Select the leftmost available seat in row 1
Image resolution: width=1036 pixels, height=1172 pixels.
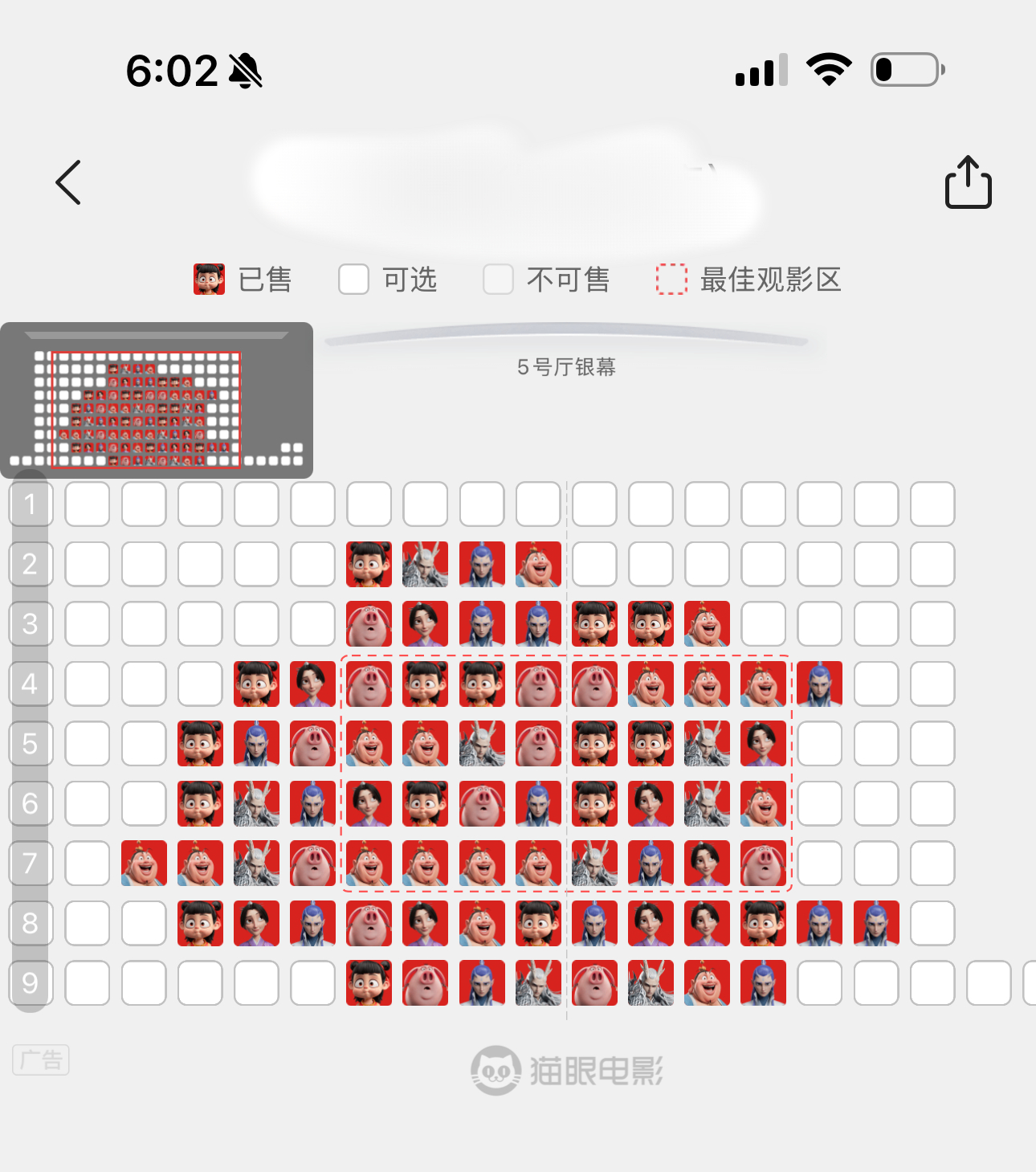pos(88,504)
